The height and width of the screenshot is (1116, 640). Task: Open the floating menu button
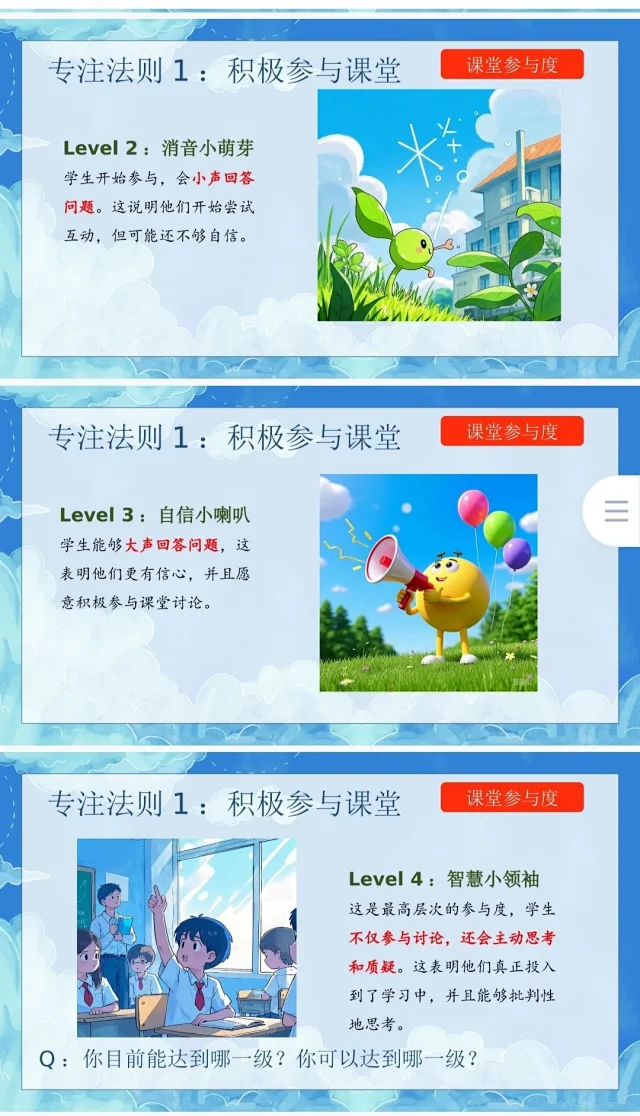point(616,511)
